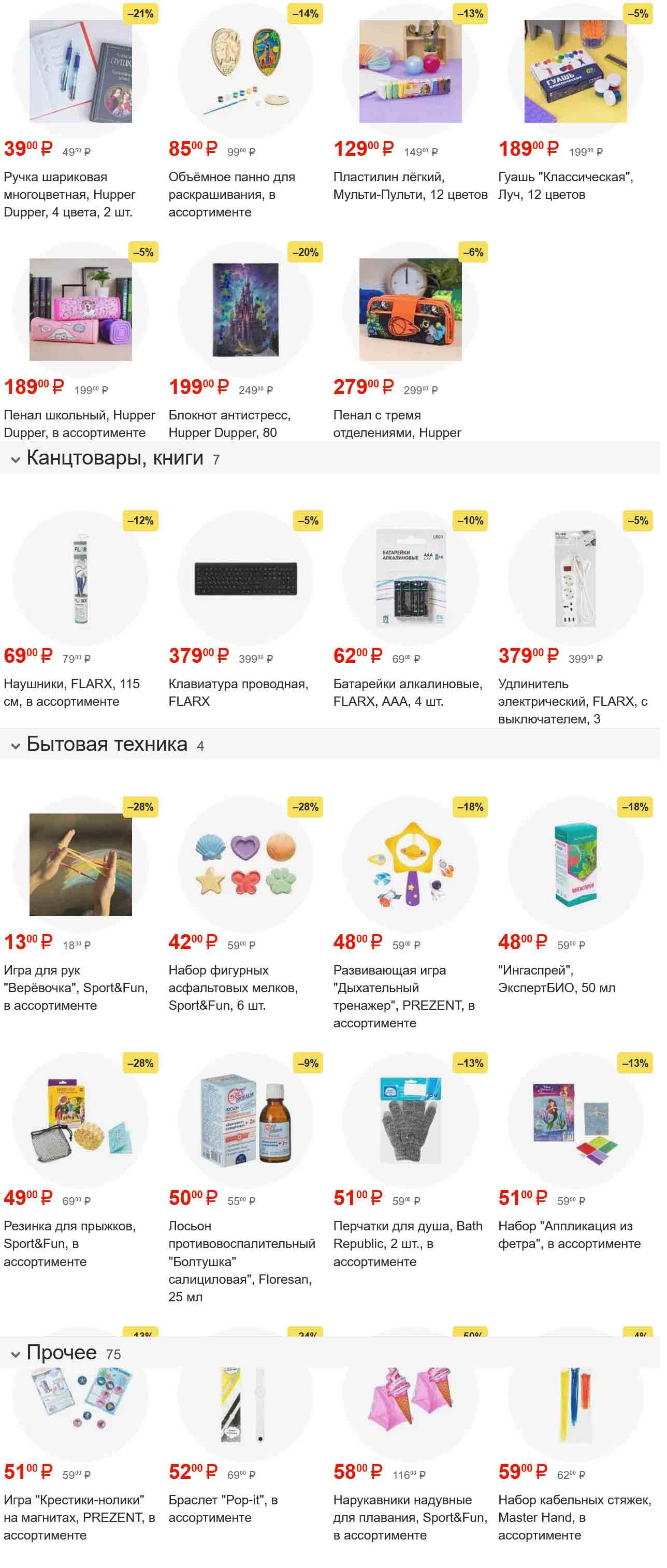View Пластилин лёгкий Мульти-Пульти product
Image resolution: width=667 pixels, height=1568 pixels.
410,72
